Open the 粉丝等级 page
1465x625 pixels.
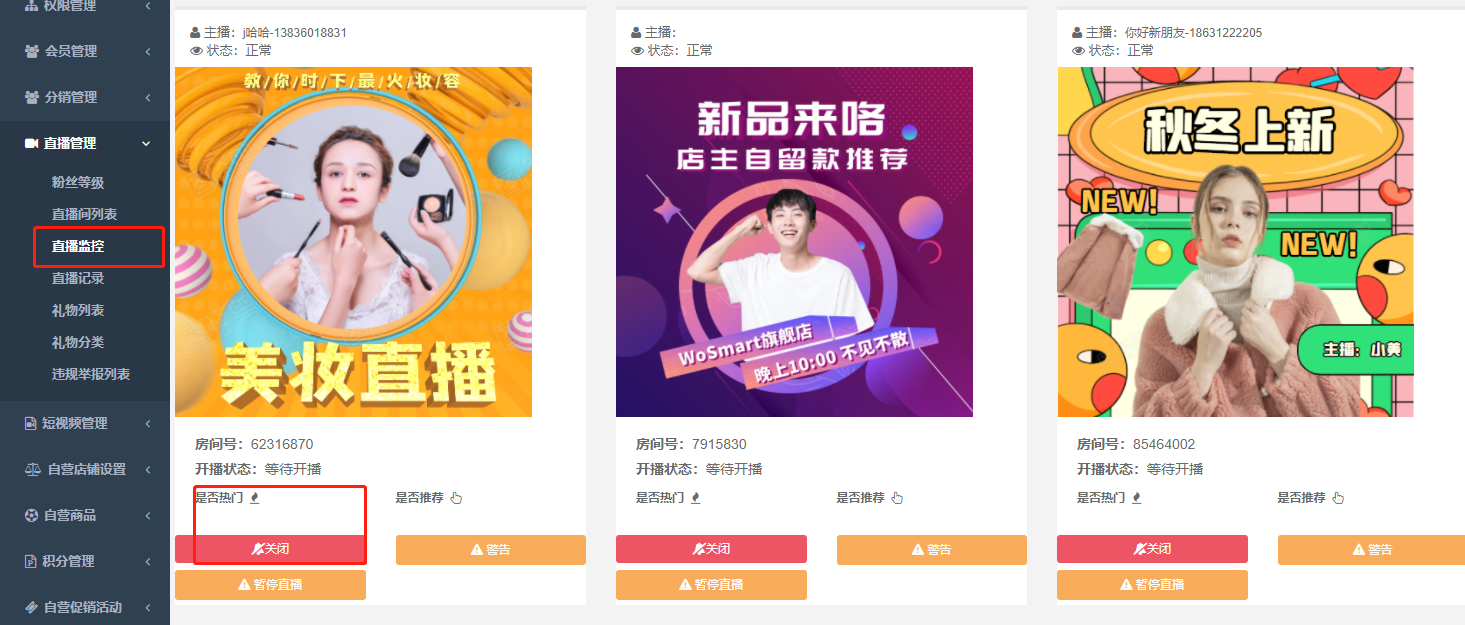pyautogui.click(x=78, y=182)
